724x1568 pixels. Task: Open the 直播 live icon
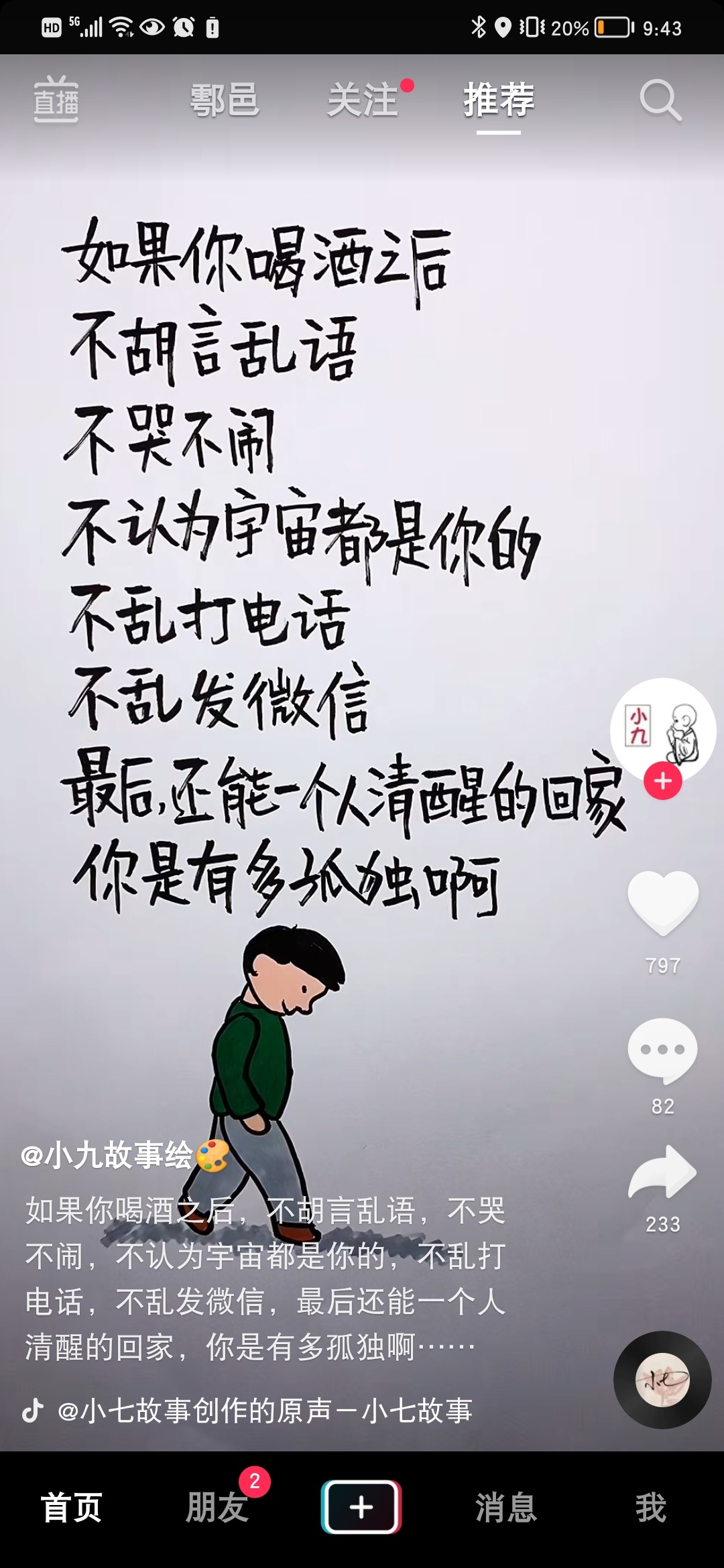(x=56, y=100)
